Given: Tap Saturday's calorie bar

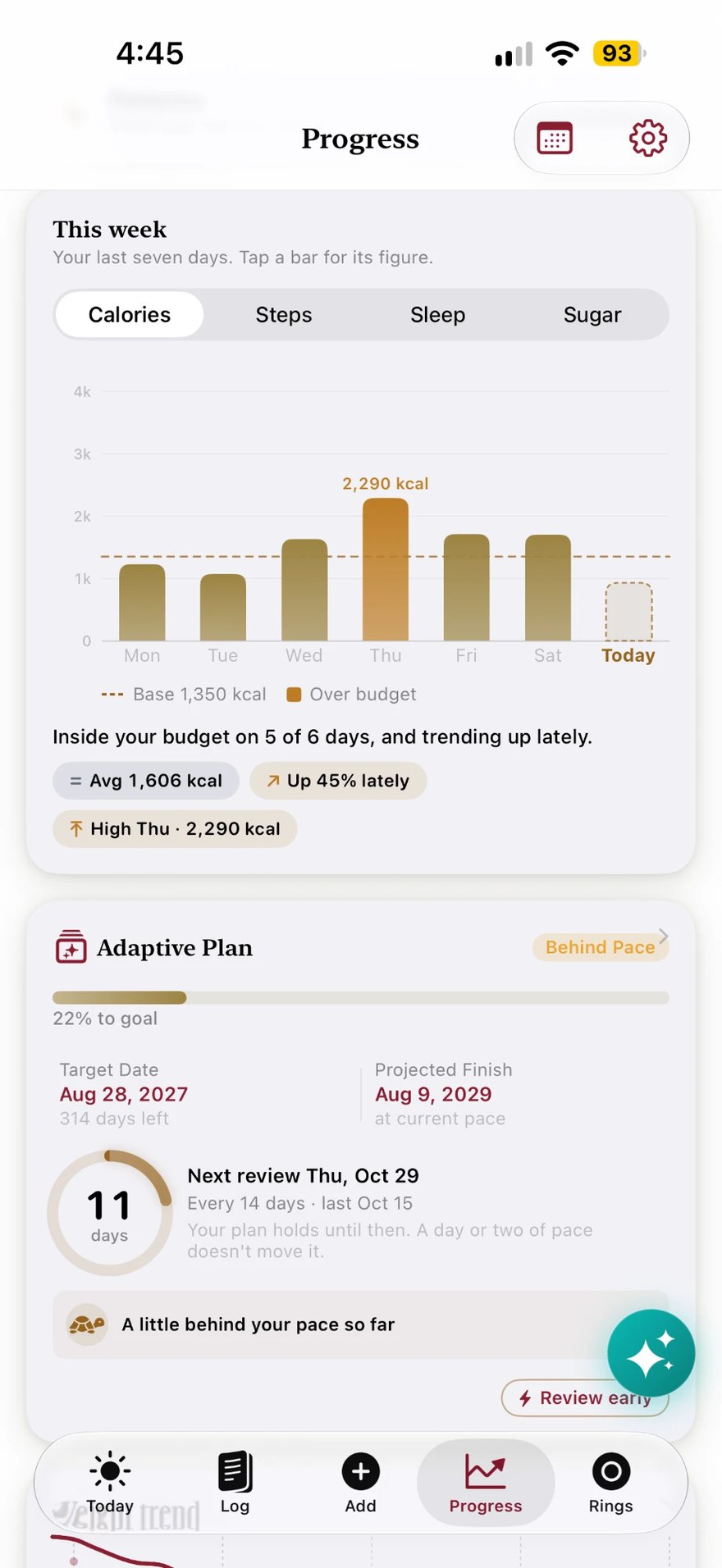Looking at the screenshot, I should click(x=548, y=588).
